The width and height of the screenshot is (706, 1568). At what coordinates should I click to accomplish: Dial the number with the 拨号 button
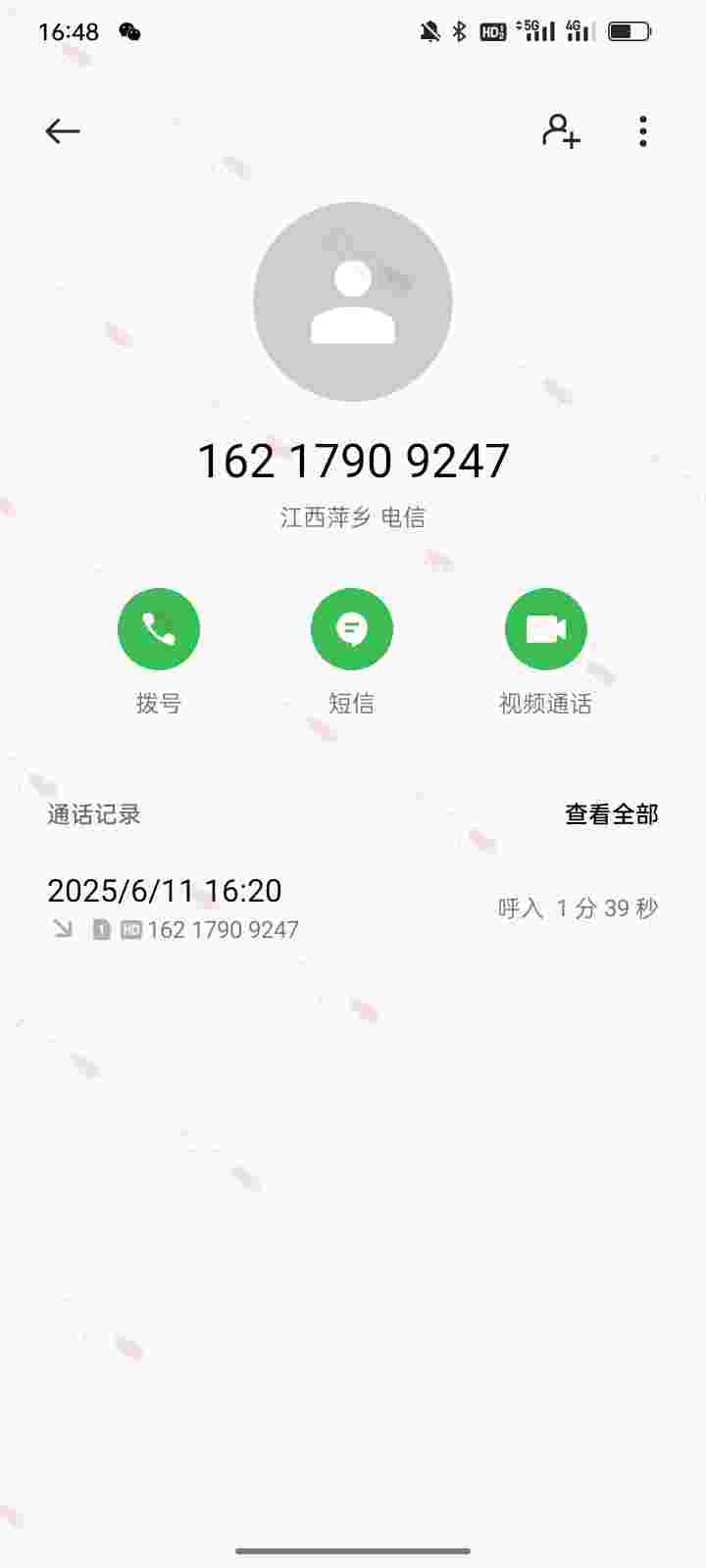pos(159,629)
